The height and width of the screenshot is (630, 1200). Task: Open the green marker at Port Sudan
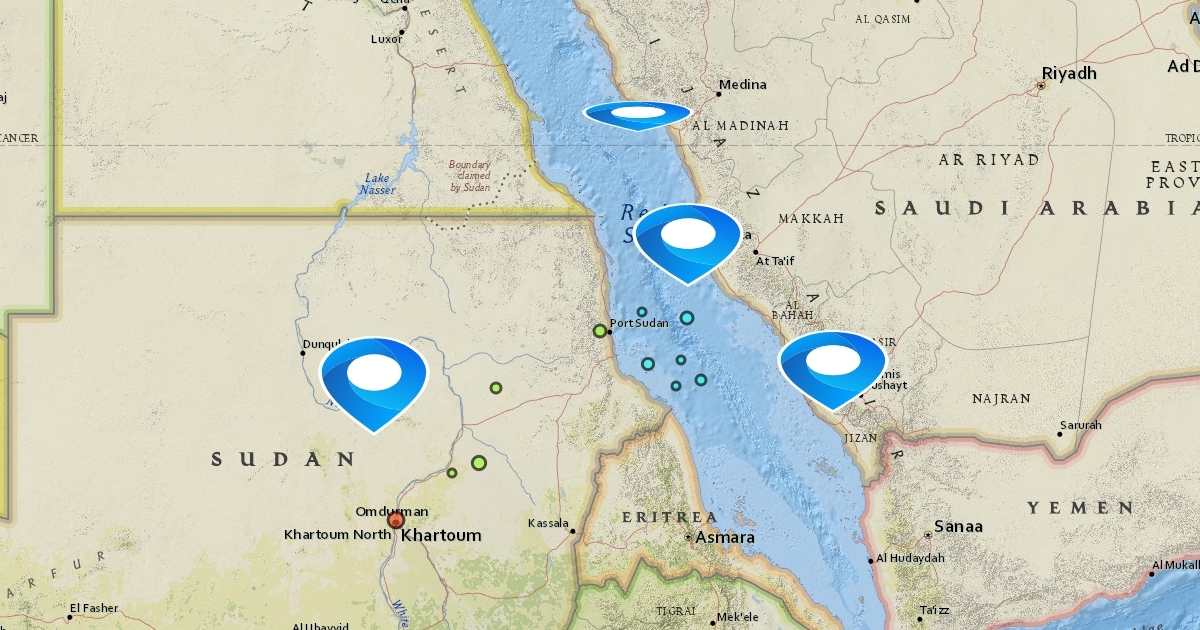[x=600, y=330]
